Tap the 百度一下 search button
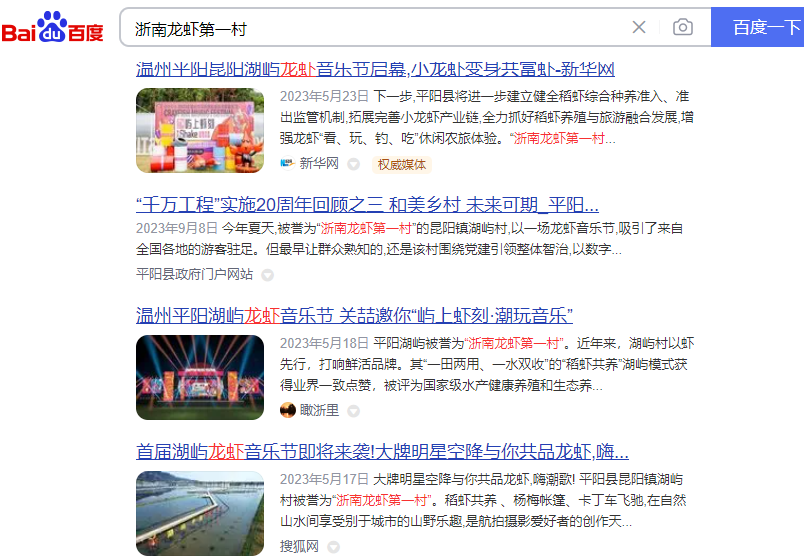The image size is (804, 556). 757,28
